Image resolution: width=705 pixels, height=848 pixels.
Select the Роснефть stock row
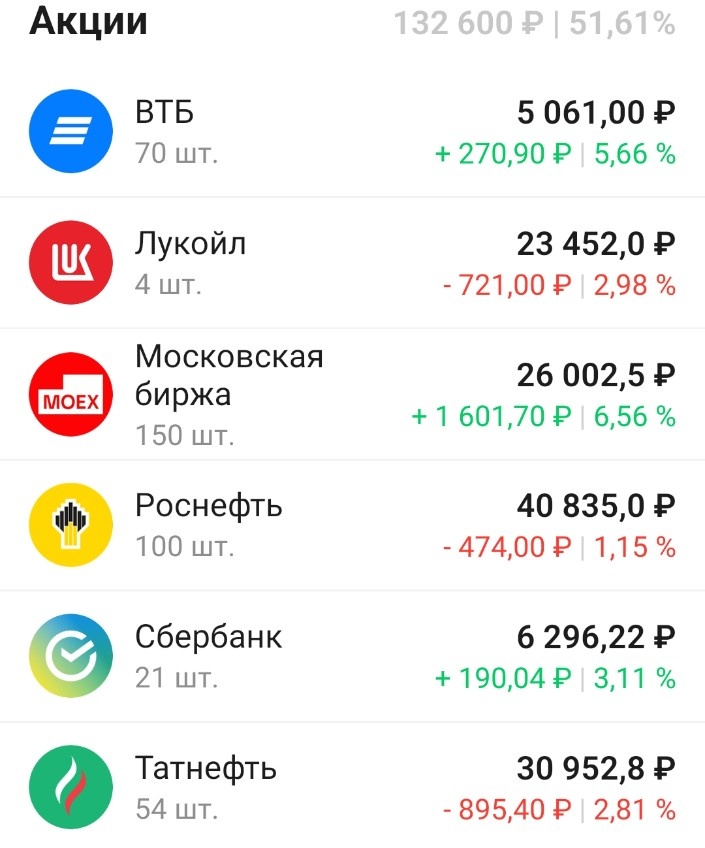coord(352,525)
